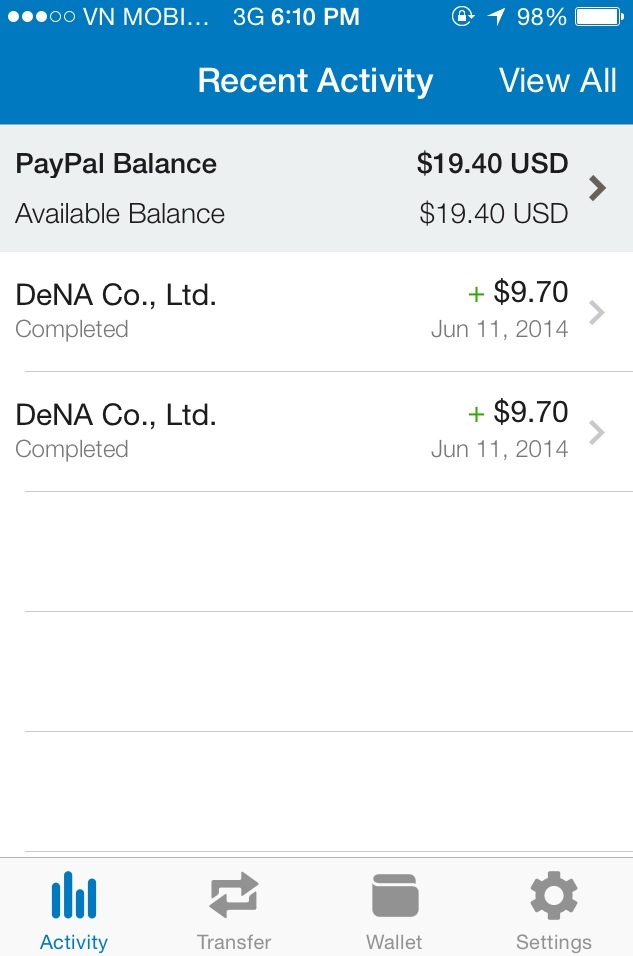Viewport: 633px width, 956px height.
Task: Select the Activity tab
Action: (x=74, y=908)
